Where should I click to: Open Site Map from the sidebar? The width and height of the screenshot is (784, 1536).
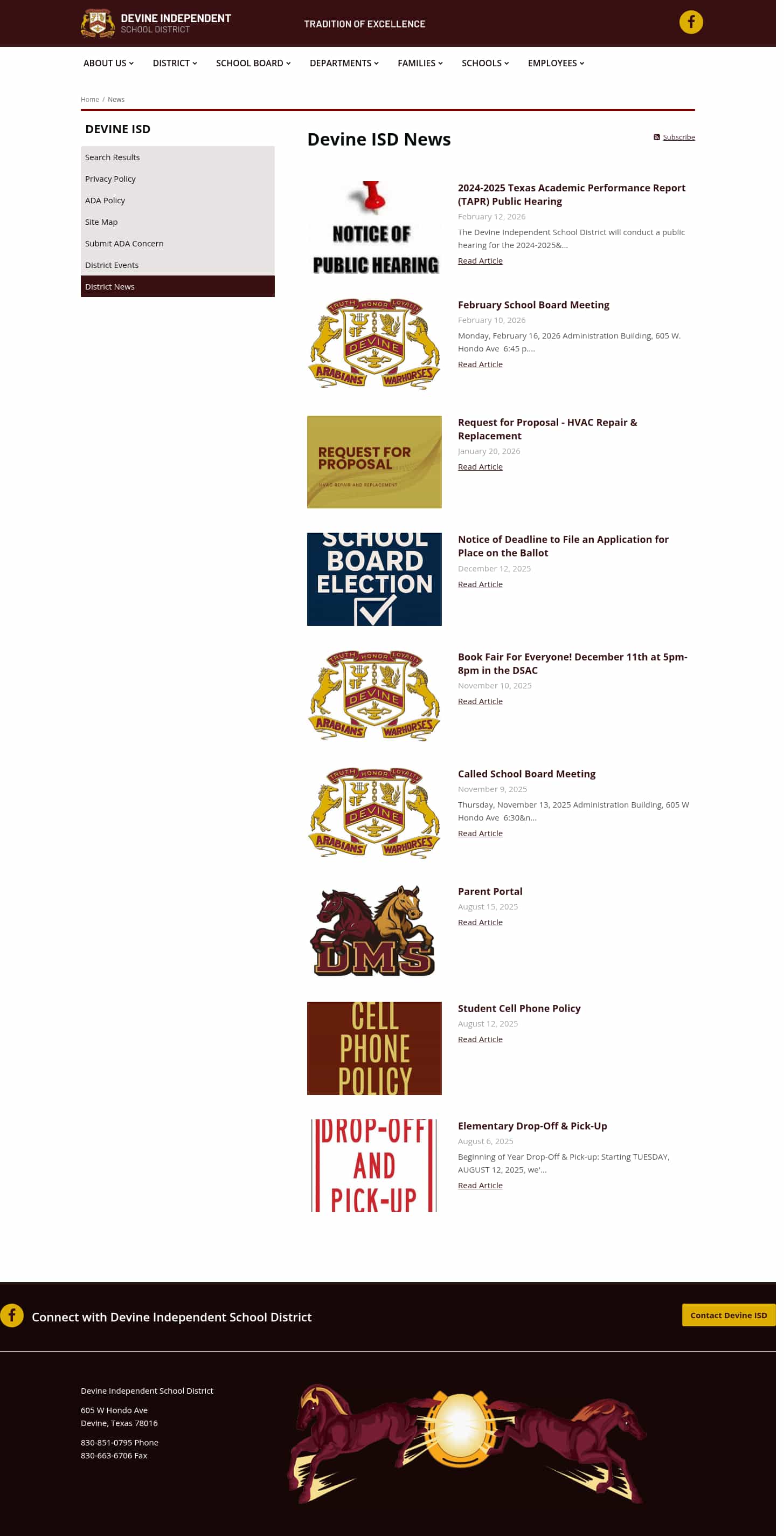point(101,222)
